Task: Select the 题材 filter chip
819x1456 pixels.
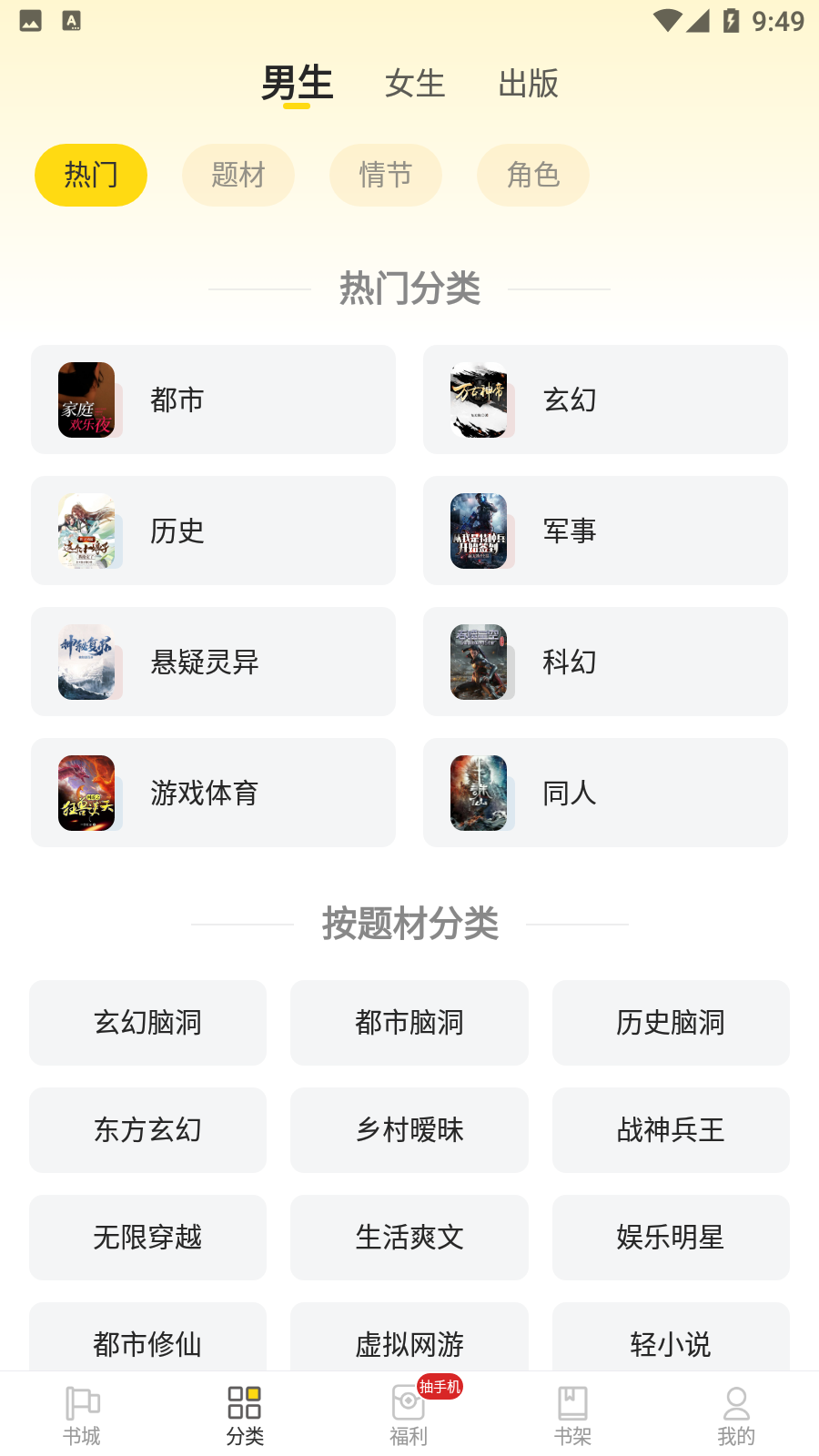Action: coord(238,175)
